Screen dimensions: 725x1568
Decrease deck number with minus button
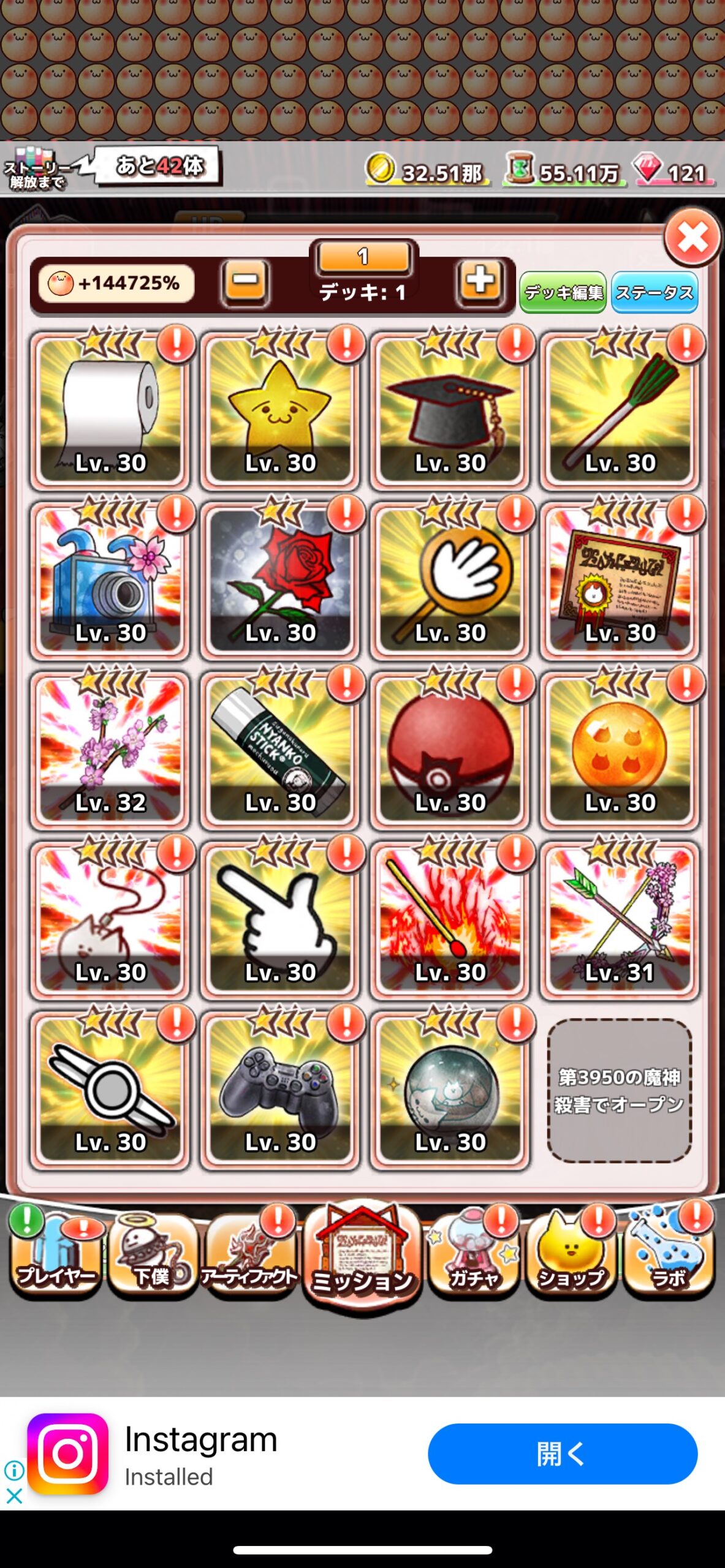245,282
